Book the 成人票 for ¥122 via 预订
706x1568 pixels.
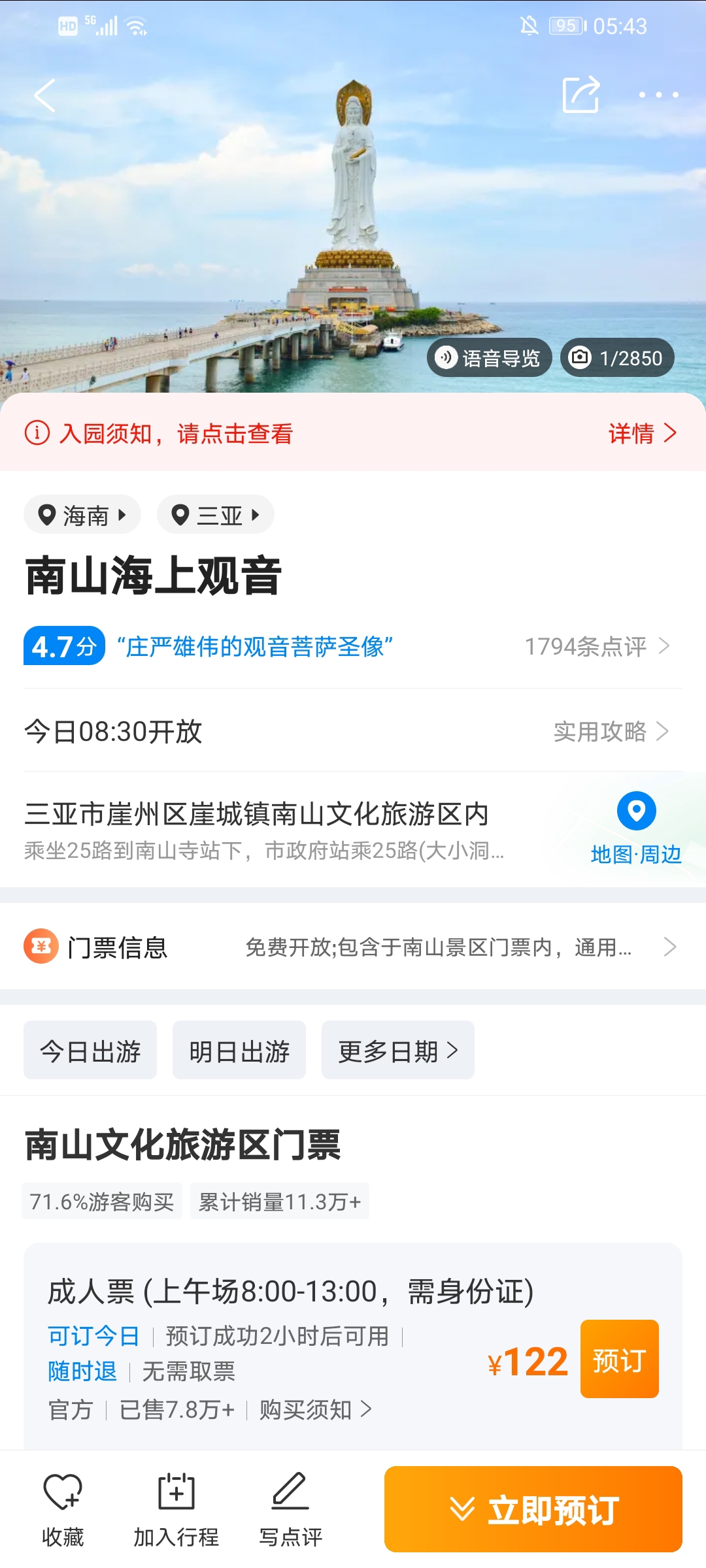click(x=619, y=1360)
